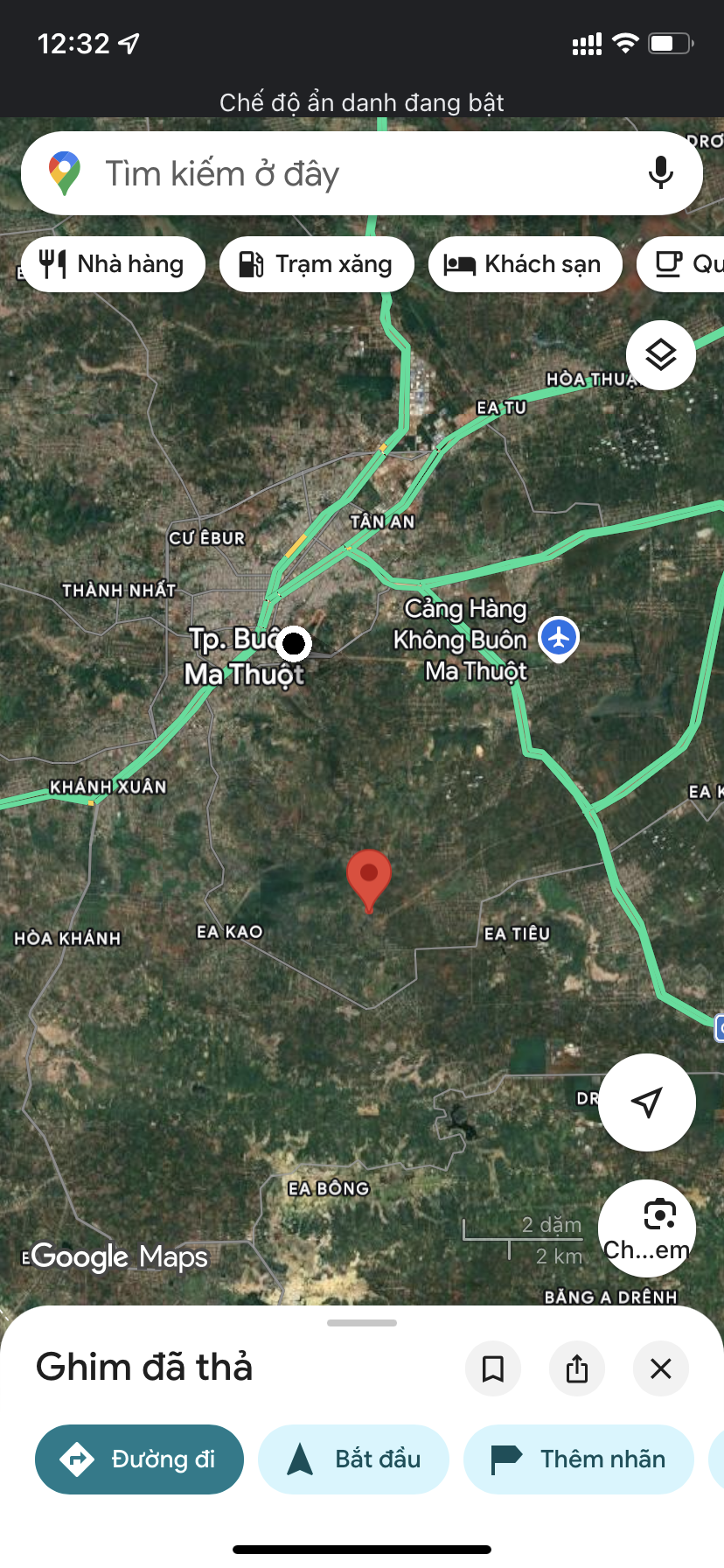This screenshot has height=1568, width=724.
Task: Add a label with "Thêm nhãn"
Action: point(578,1459)
